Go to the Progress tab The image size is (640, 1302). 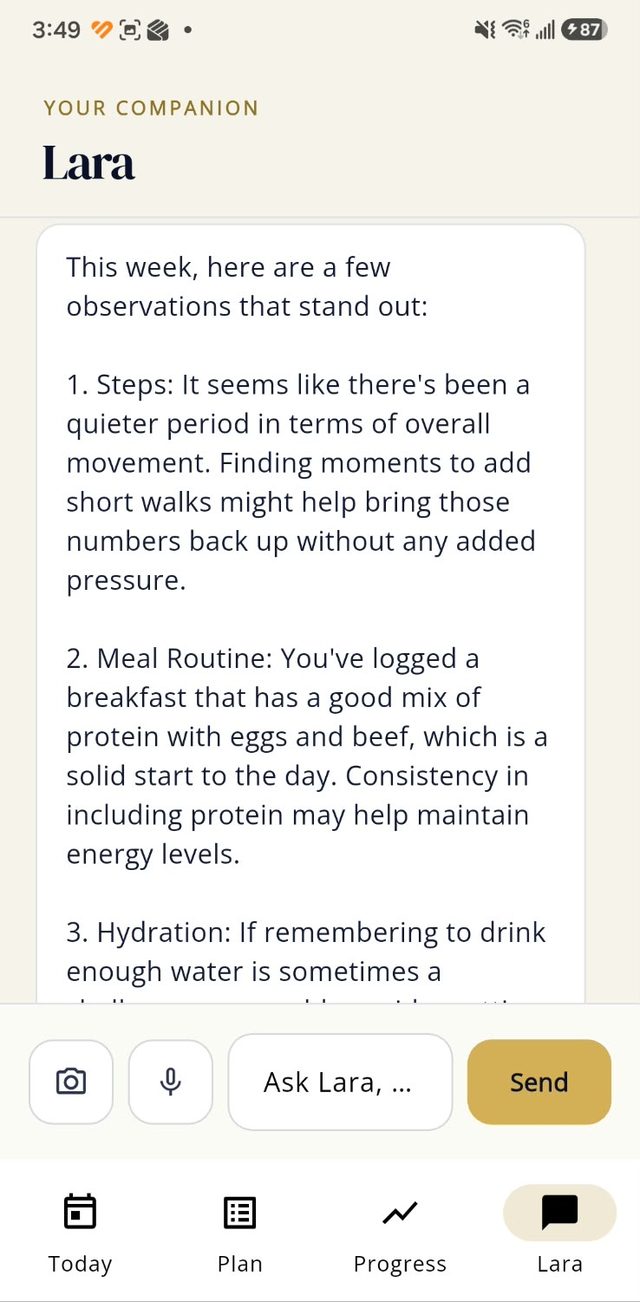[x=400, y=1234]
